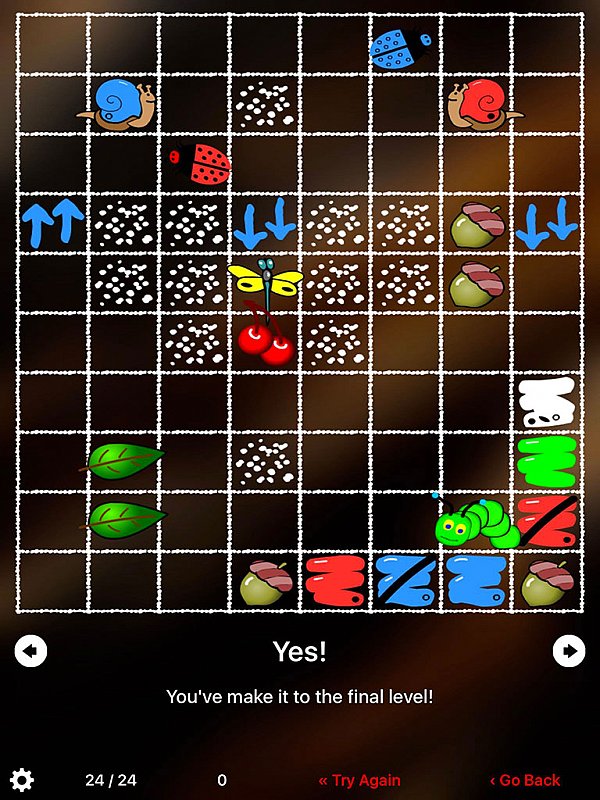Tap the Try Again link
The image size is (600, 800).
click(359, 780)
